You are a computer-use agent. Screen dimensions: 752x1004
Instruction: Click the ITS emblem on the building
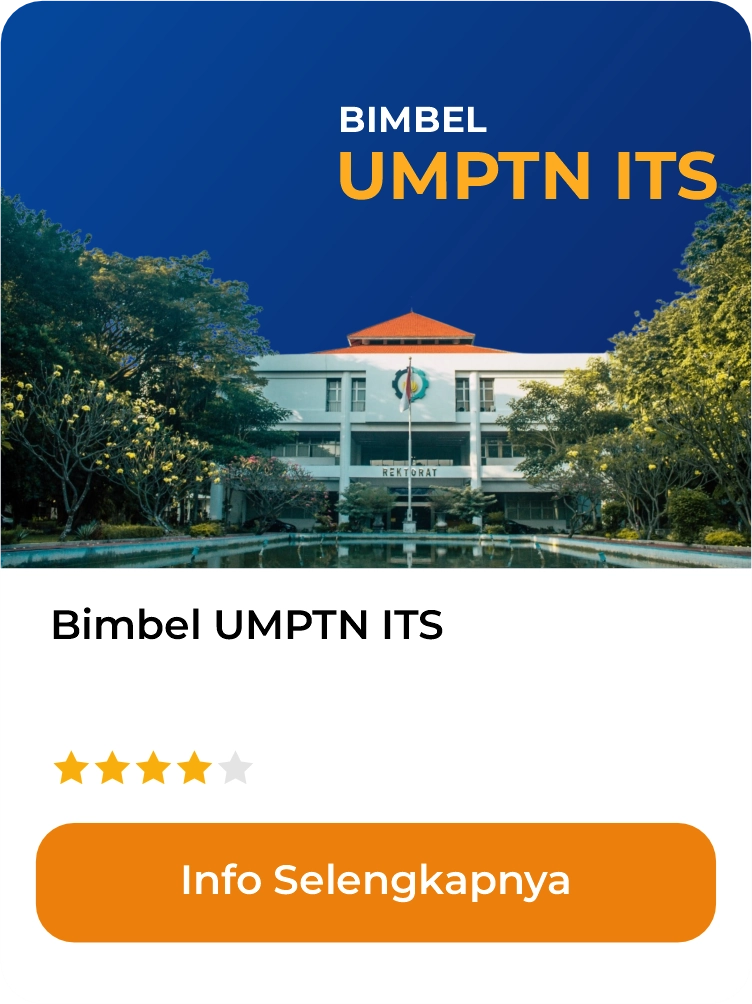(x=412, y=386)
